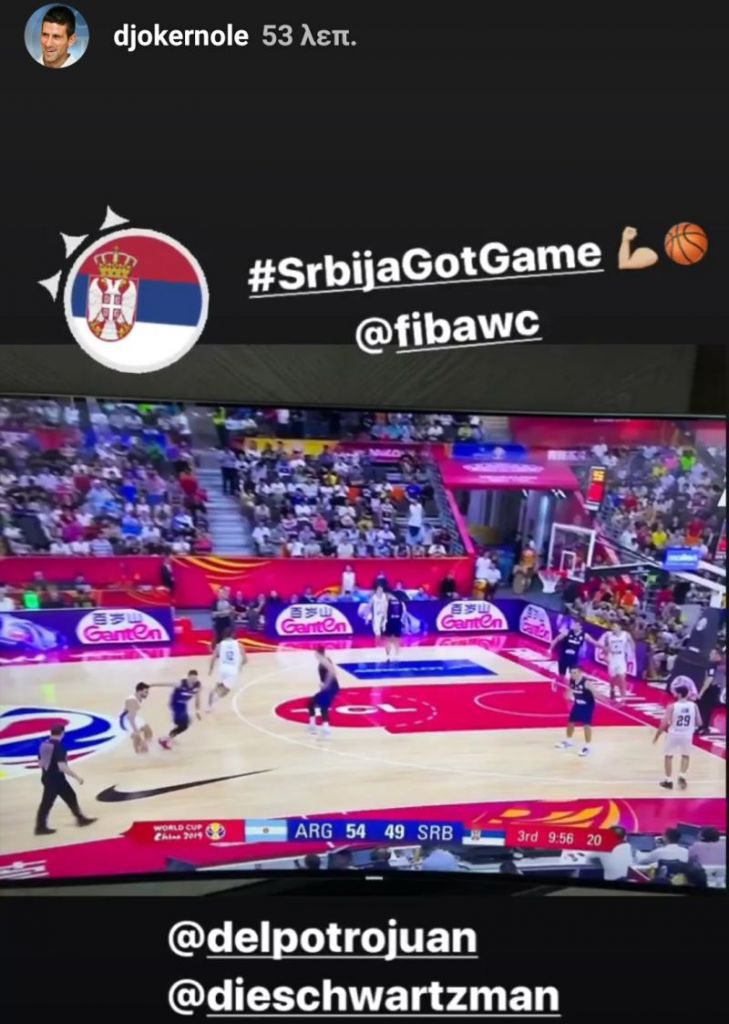View the @delpotrojuan mention
The width and height of the screenshot is (729, 1024).
(322, 940)
